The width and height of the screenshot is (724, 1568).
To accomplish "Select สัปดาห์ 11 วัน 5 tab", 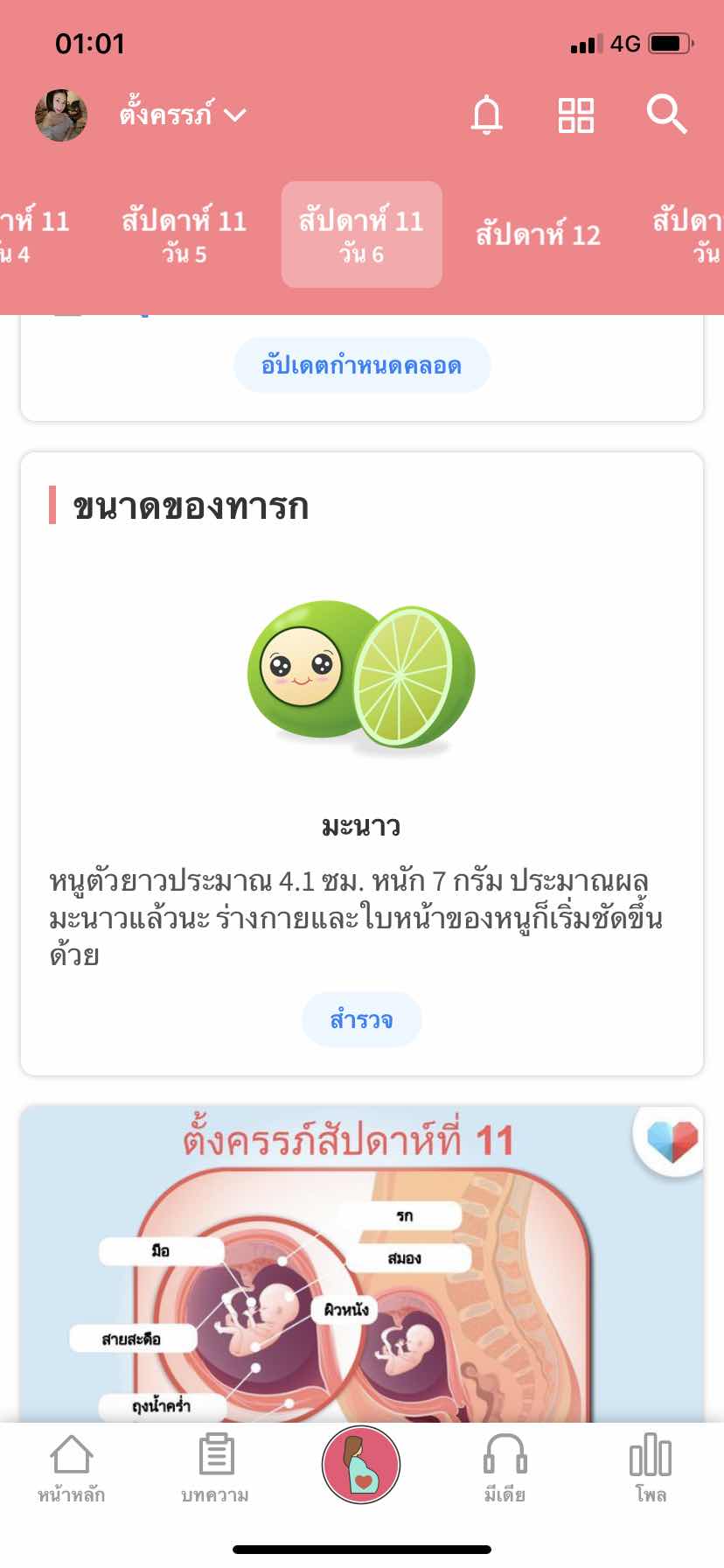I will [x=184, y=234].
